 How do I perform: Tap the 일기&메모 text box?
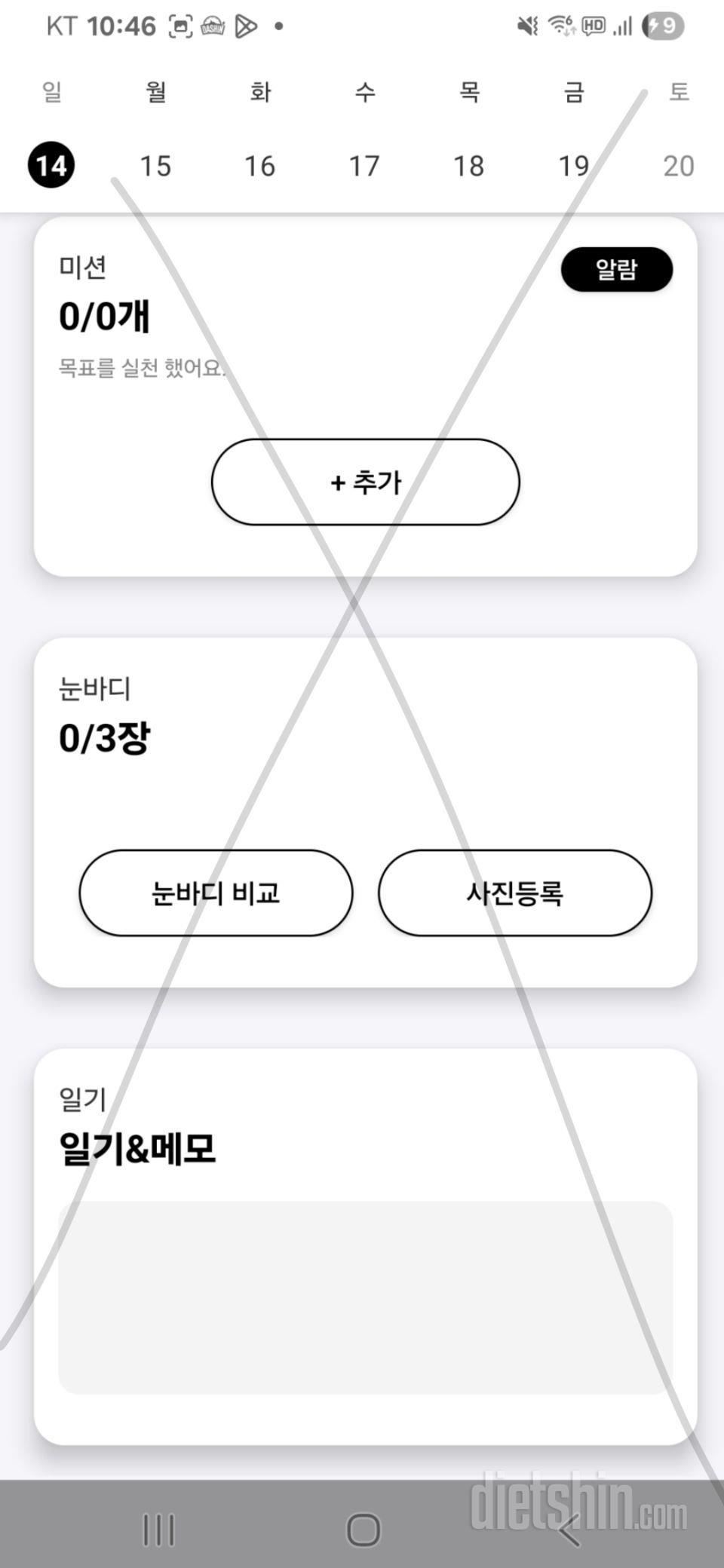365,1297
